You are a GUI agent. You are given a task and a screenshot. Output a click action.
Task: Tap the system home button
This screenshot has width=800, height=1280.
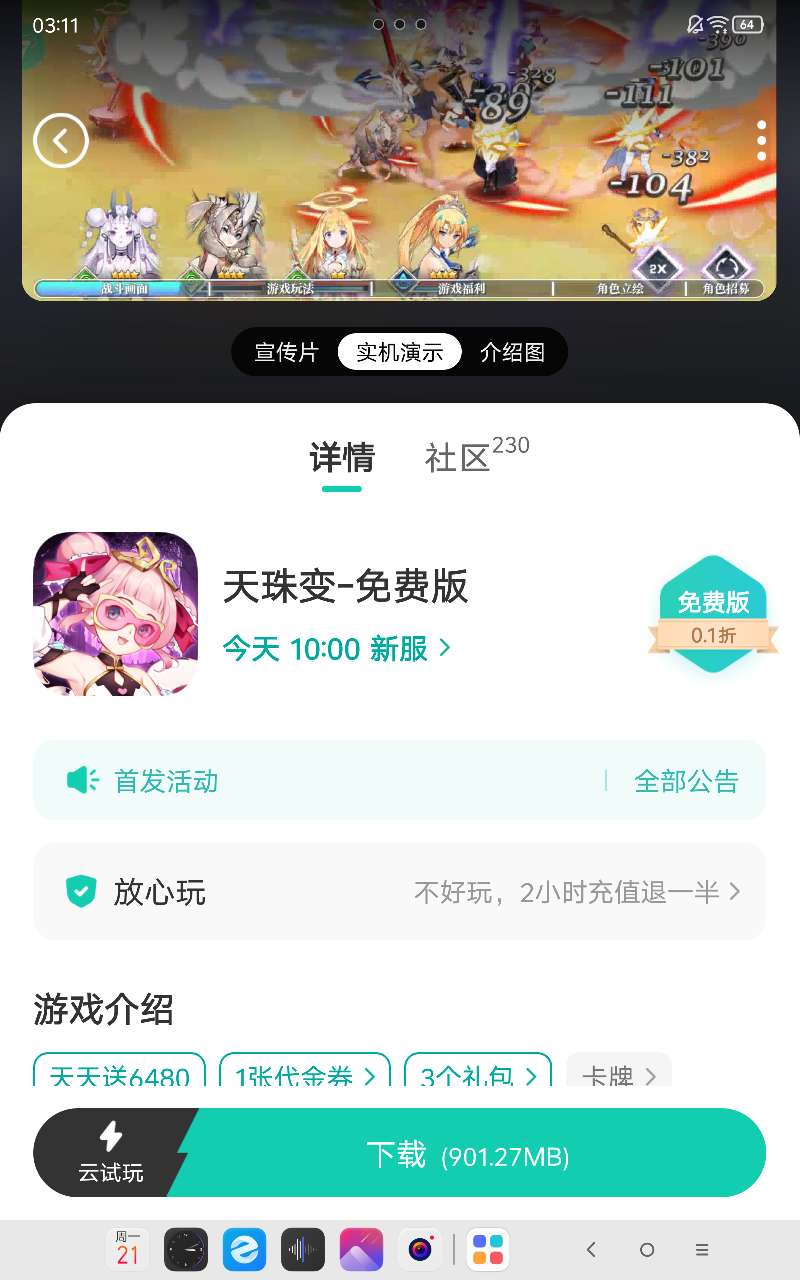647,1250
